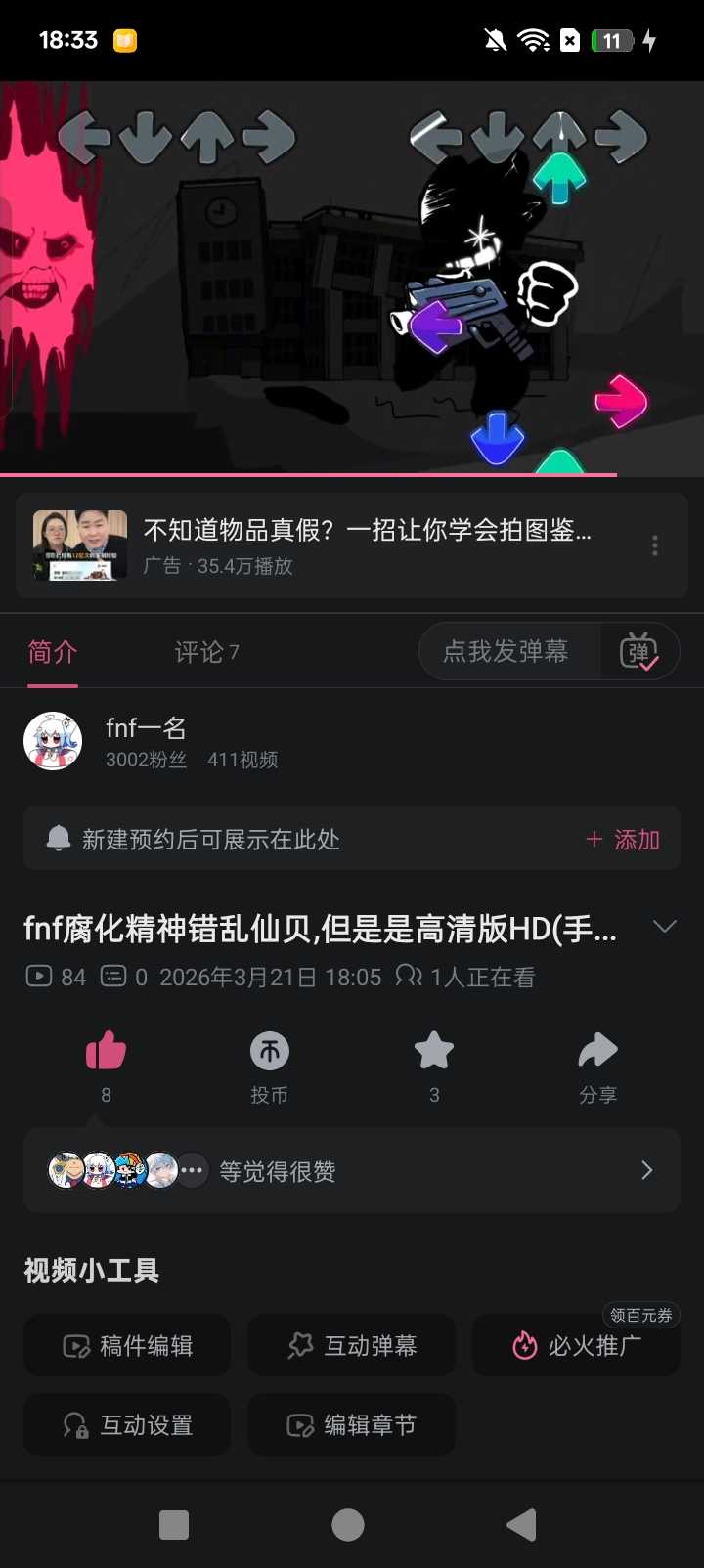This screenshot has width=704, height=1568.
Task: Tap 点我发弹幕 to write a danmaku
Action: click(506, 651)
